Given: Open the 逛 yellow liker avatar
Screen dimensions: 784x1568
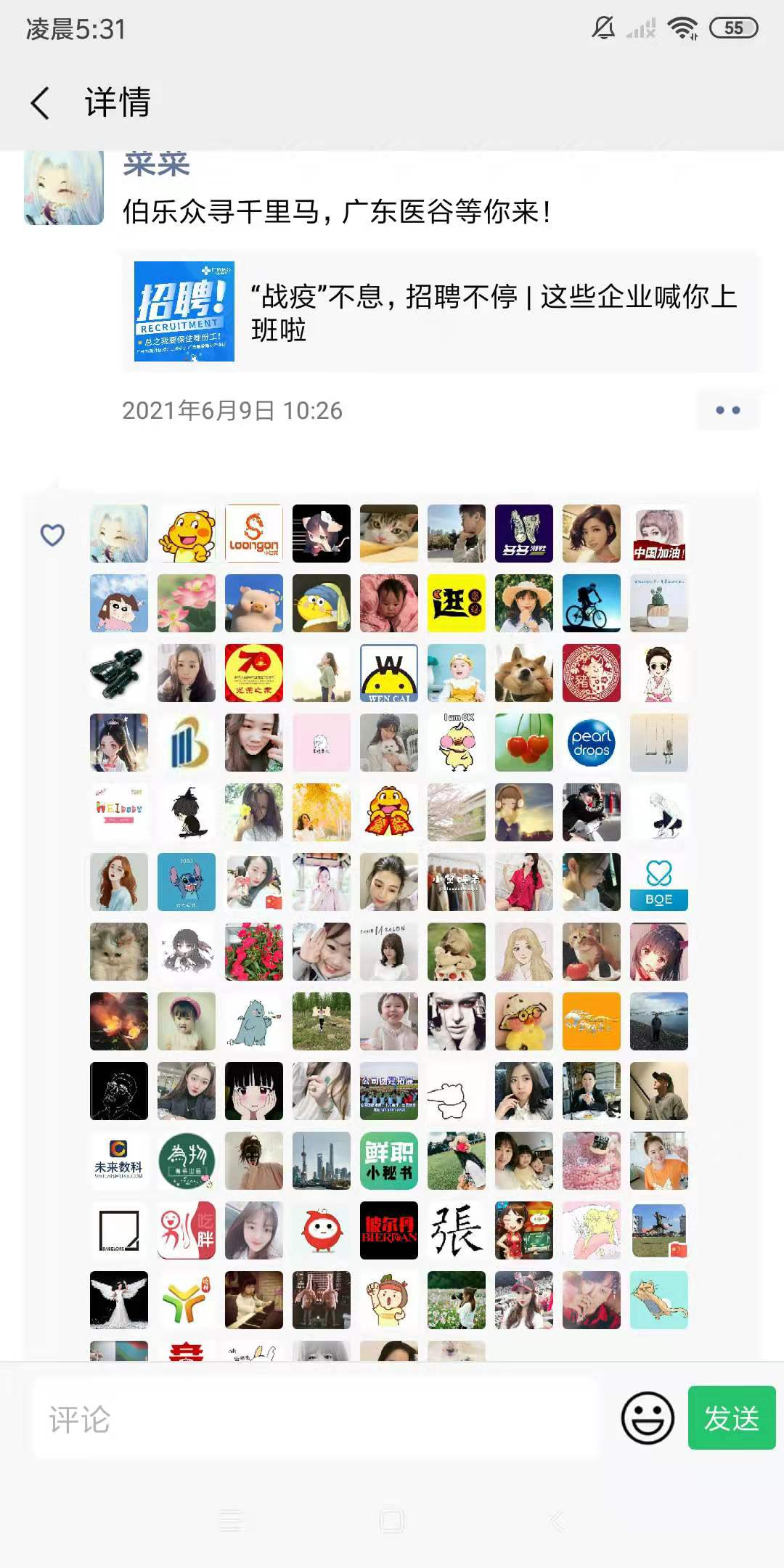Looking at the screenshot, I should coord(456,603).
